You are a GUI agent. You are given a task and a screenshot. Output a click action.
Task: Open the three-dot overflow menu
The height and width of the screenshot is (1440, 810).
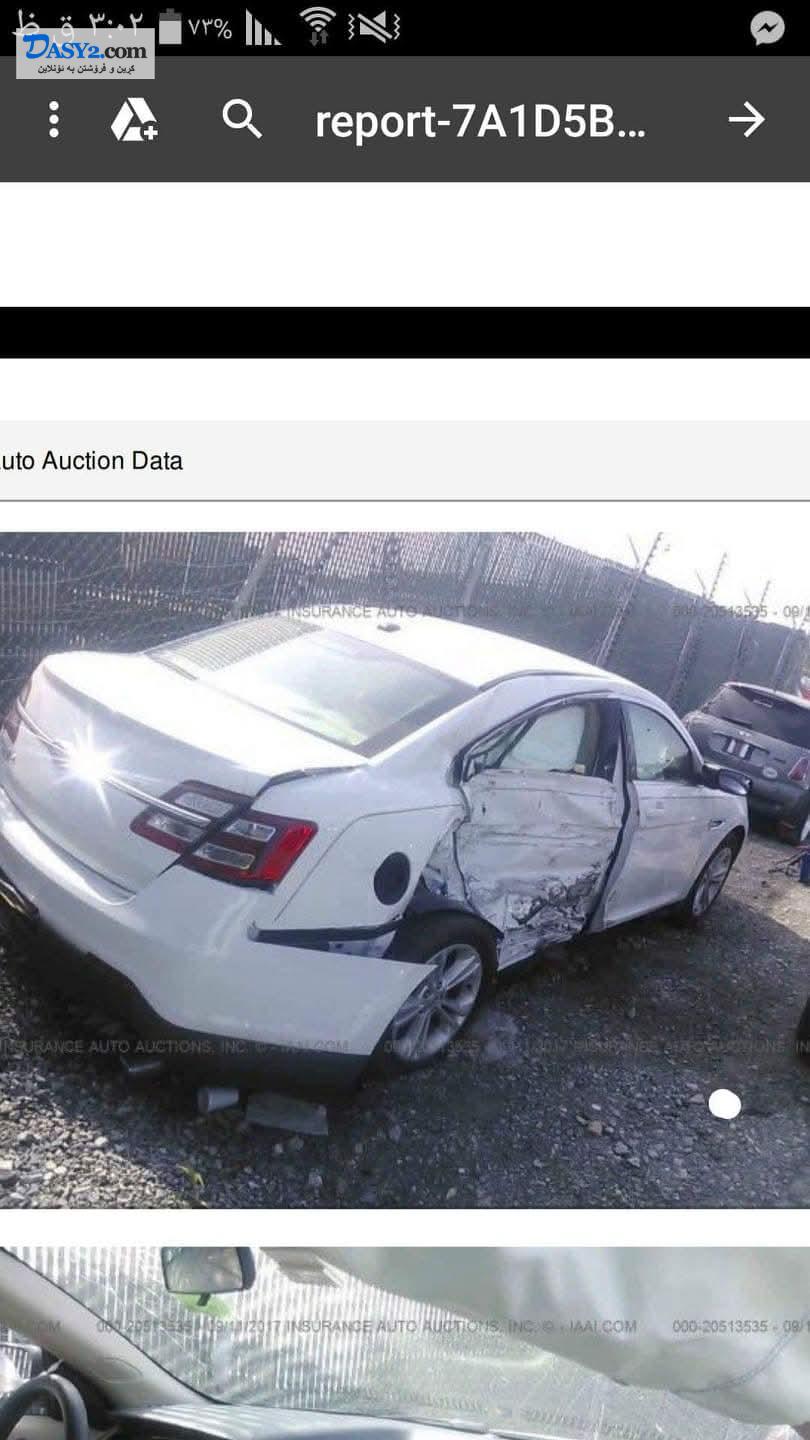pyautogui.click(x=54, y=120)
